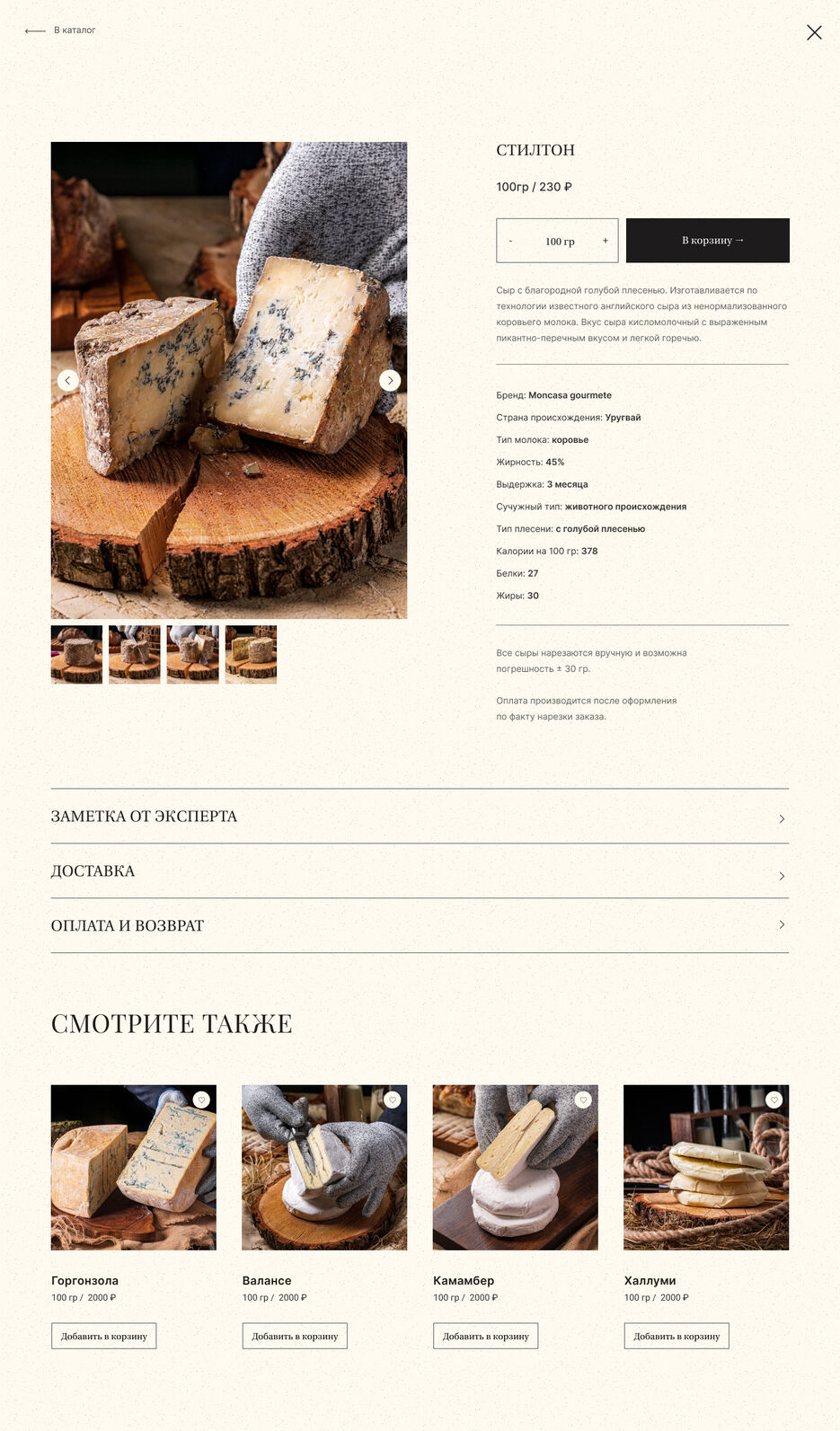Select the fourth gallery thumbnail

point(251,655)
